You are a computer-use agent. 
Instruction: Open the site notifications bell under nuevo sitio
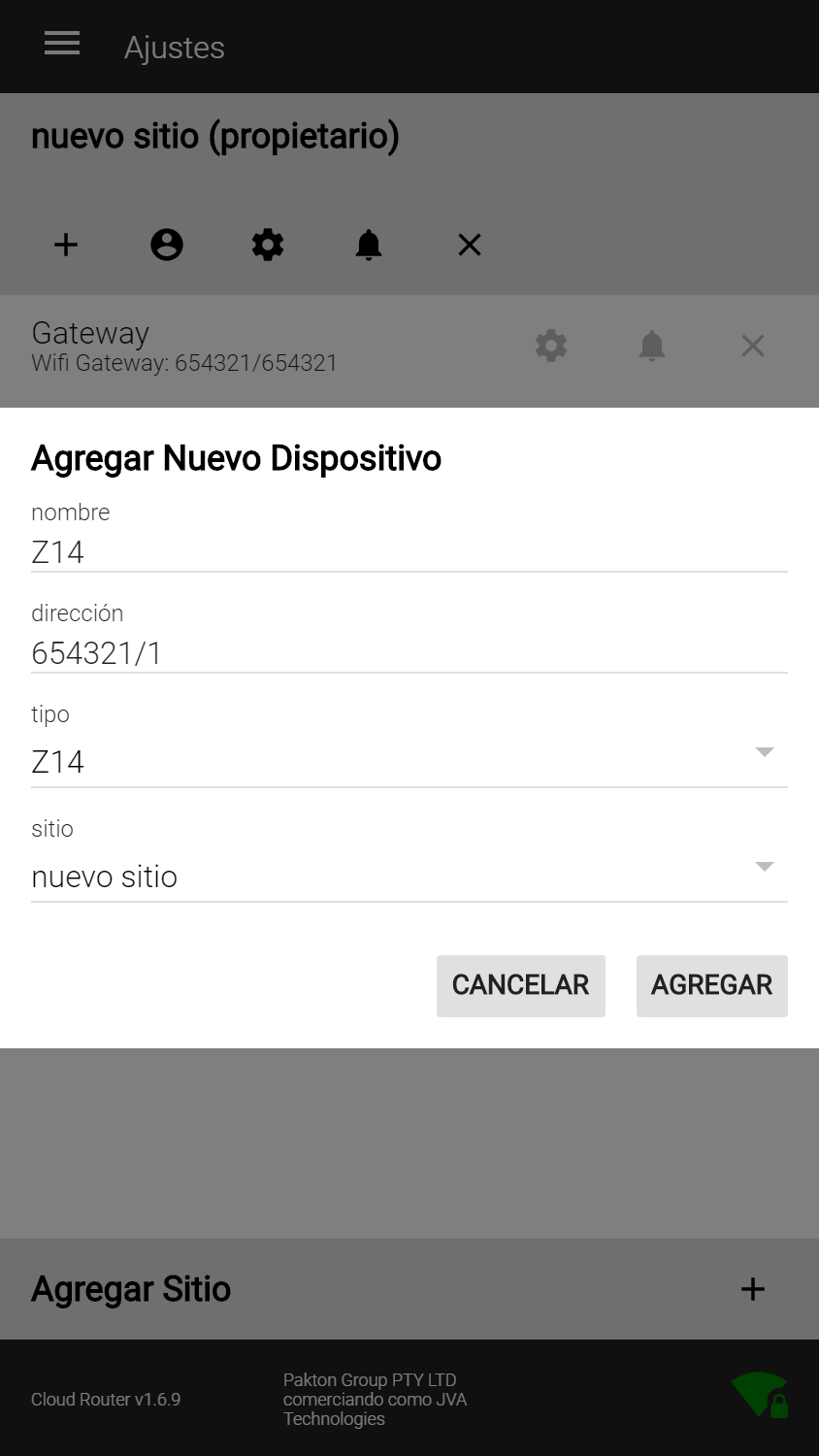tap(369, 245)
